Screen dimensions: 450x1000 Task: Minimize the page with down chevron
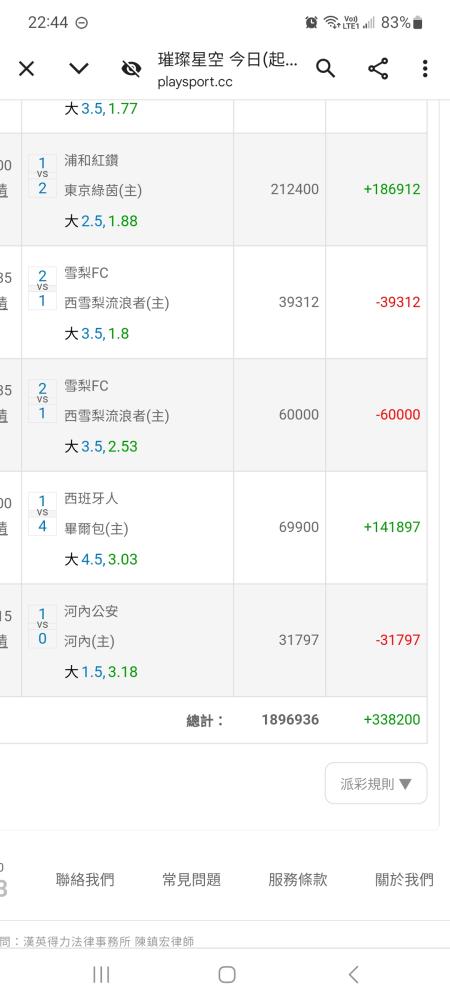tap(78, 69)
